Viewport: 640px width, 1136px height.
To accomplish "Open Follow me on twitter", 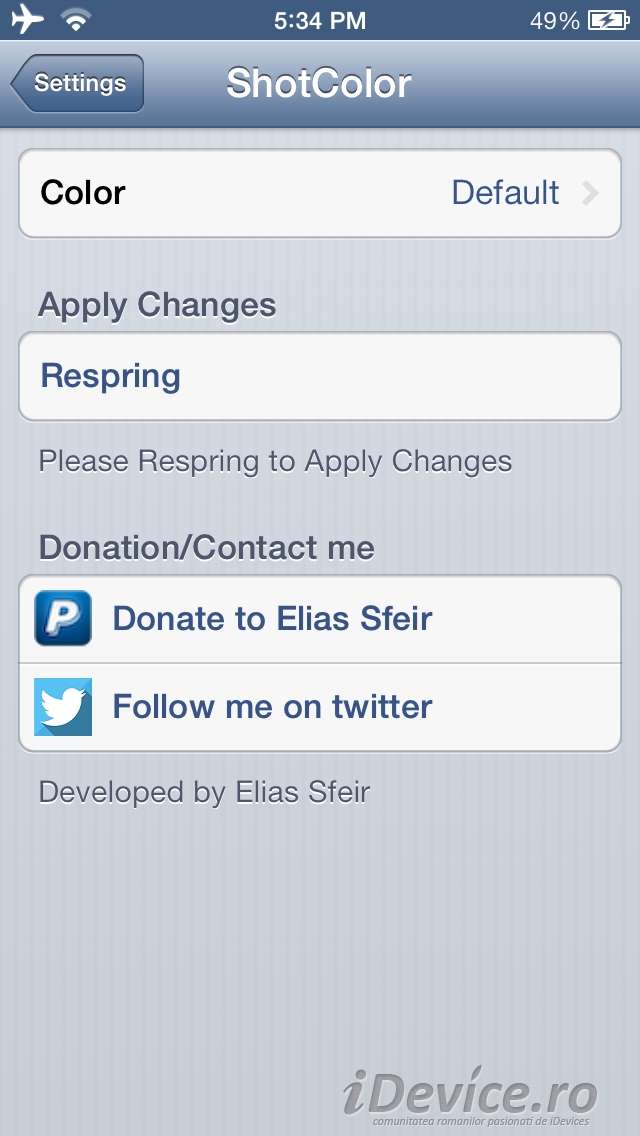I will click(320, 707).
